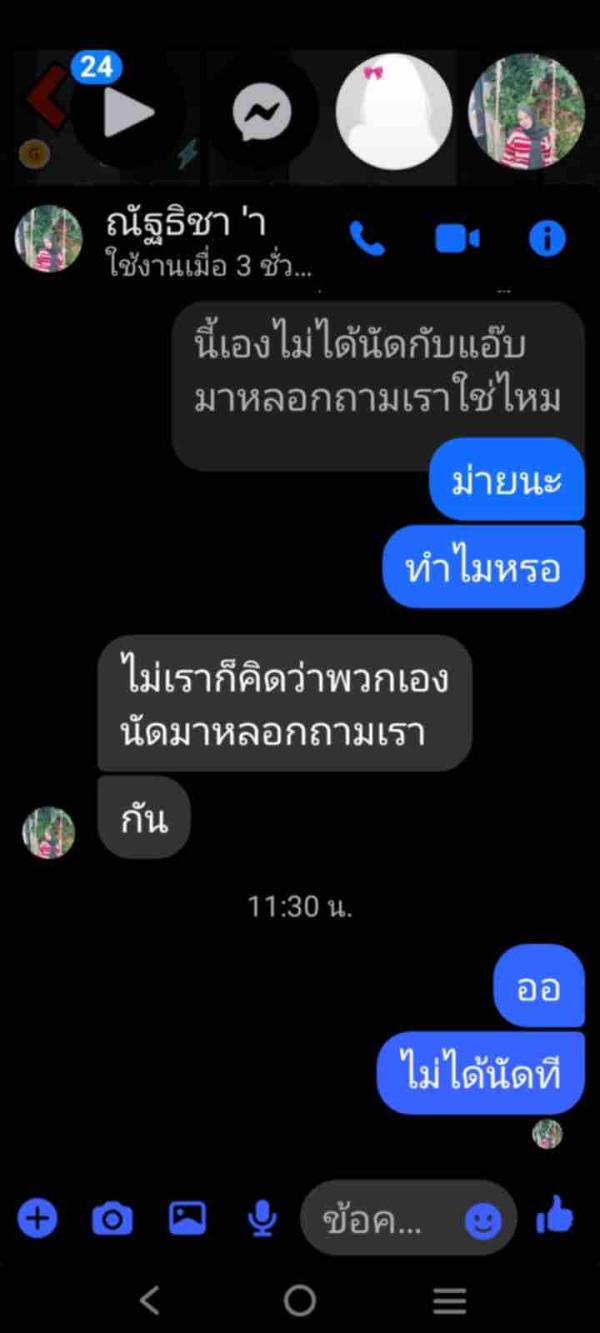Screen dimensions: 600x1333
Task: Start a voice call with ณัฐธิชา
Action: (x=367, y=239)
